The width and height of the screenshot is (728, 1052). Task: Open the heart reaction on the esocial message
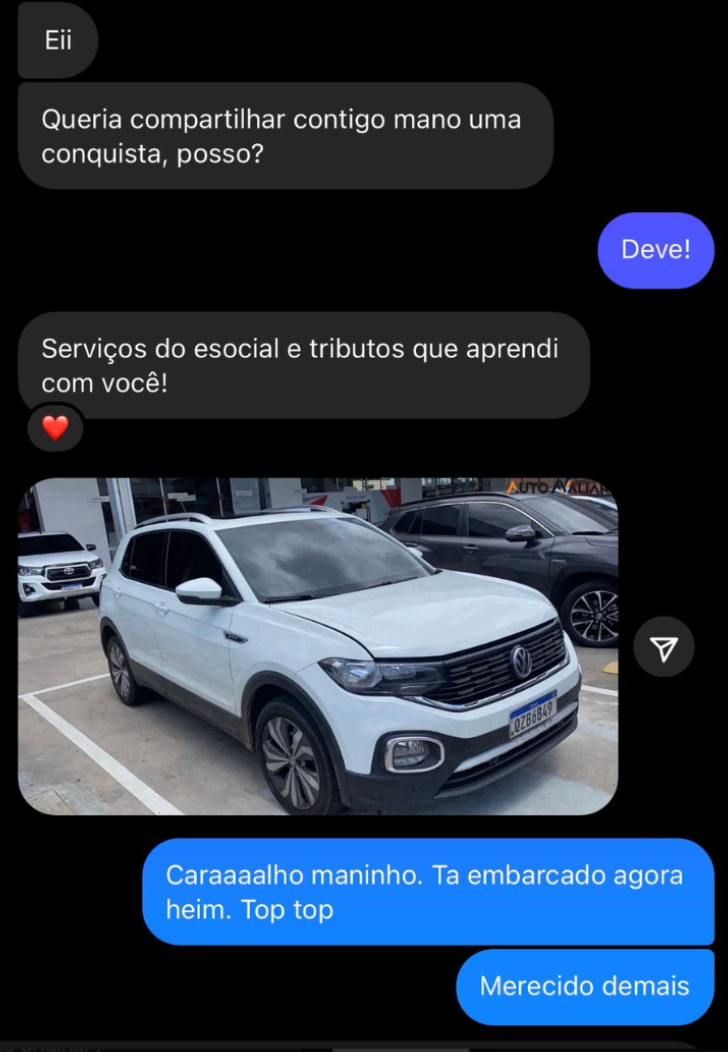(x=55, y=429)
